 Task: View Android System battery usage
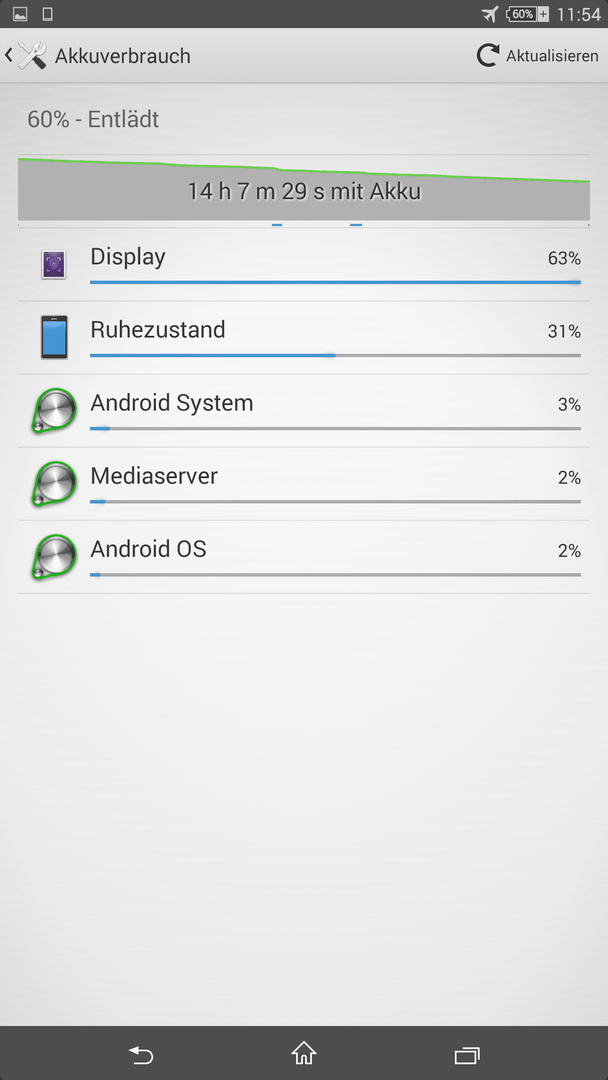point(303,411)
